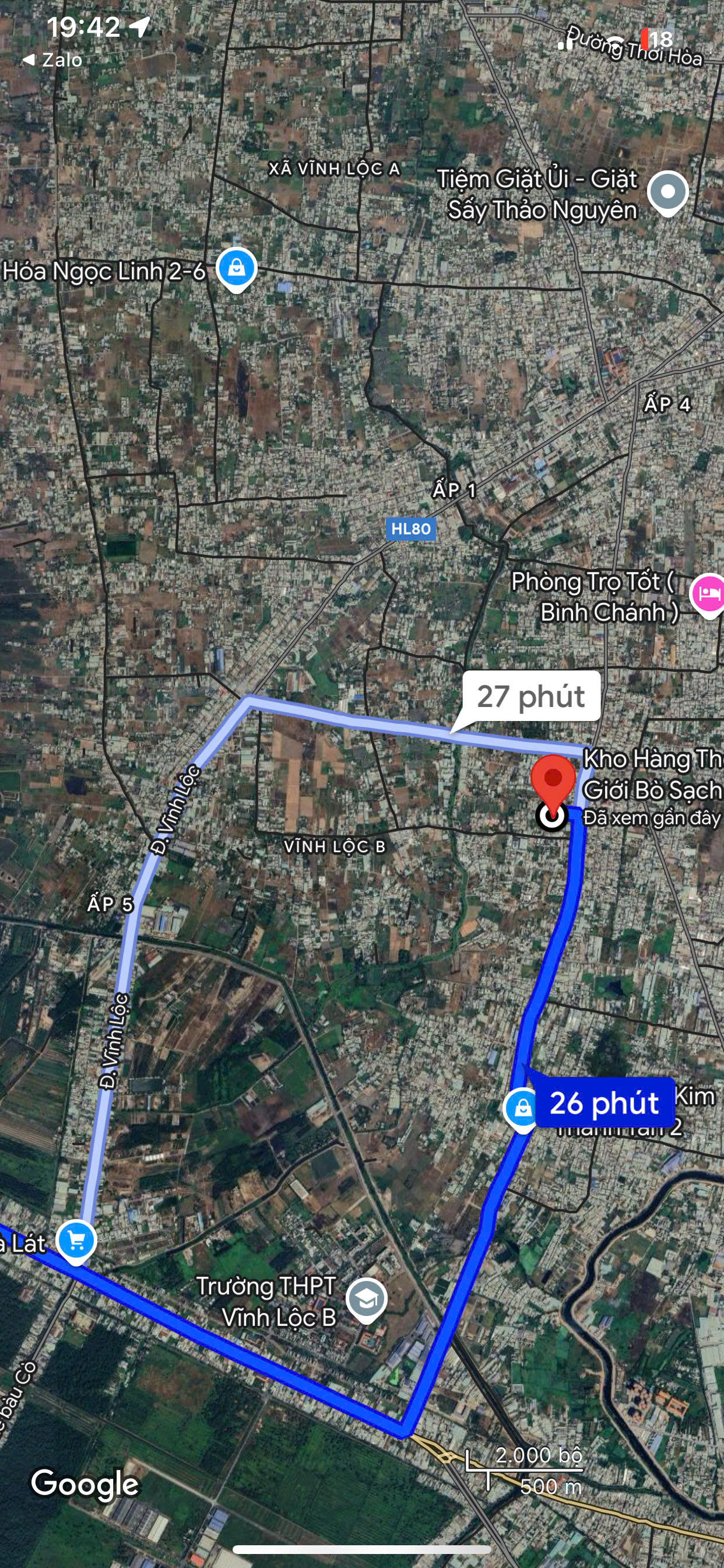Viewport: 724px width, 1568px height.
Task: Select the 27 phút alternate route
Action: (x=531, y=696)
